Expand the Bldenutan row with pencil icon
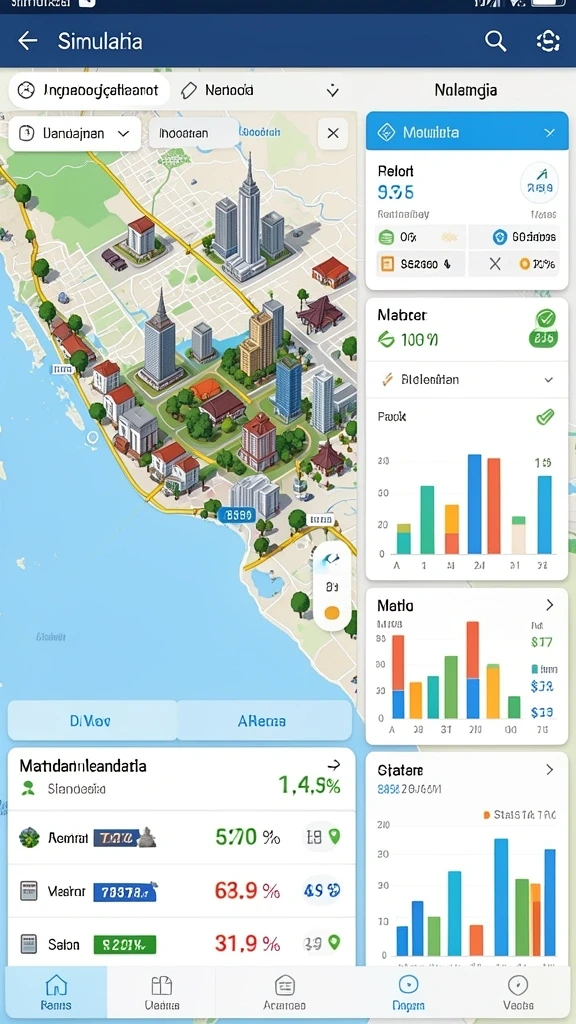The width and height of the screenshot is (576, 1024). pos(467,379)
